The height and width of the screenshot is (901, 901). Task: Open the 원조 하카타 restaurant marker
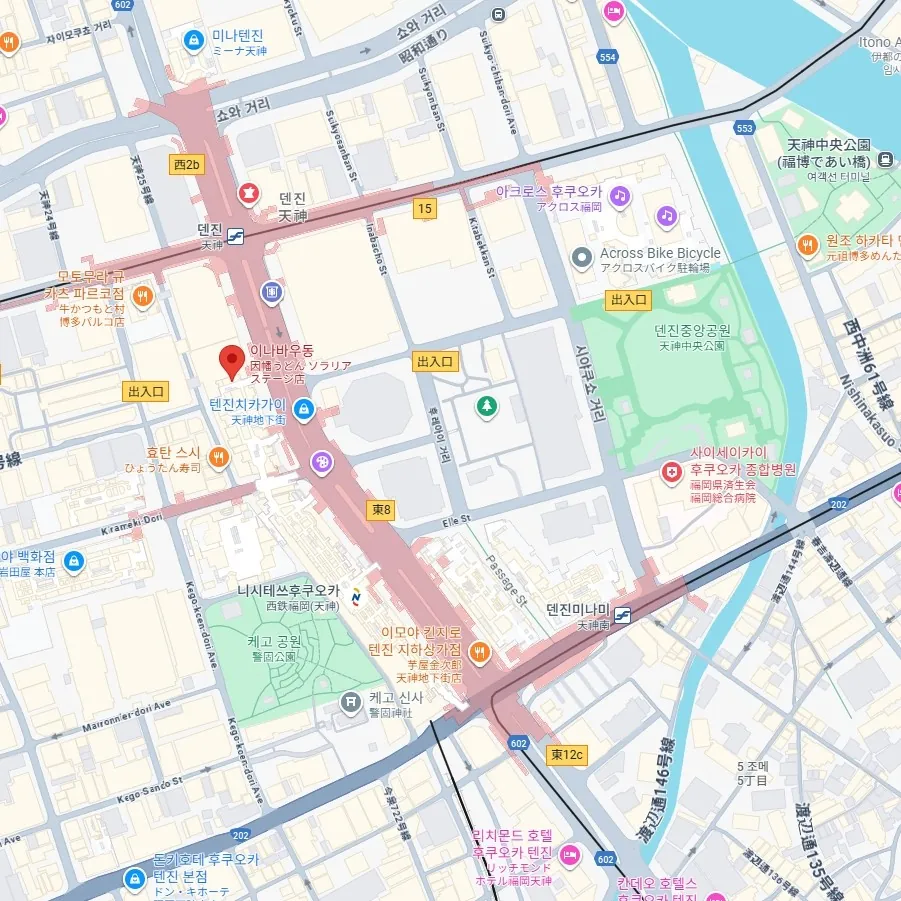coord(808,245)
